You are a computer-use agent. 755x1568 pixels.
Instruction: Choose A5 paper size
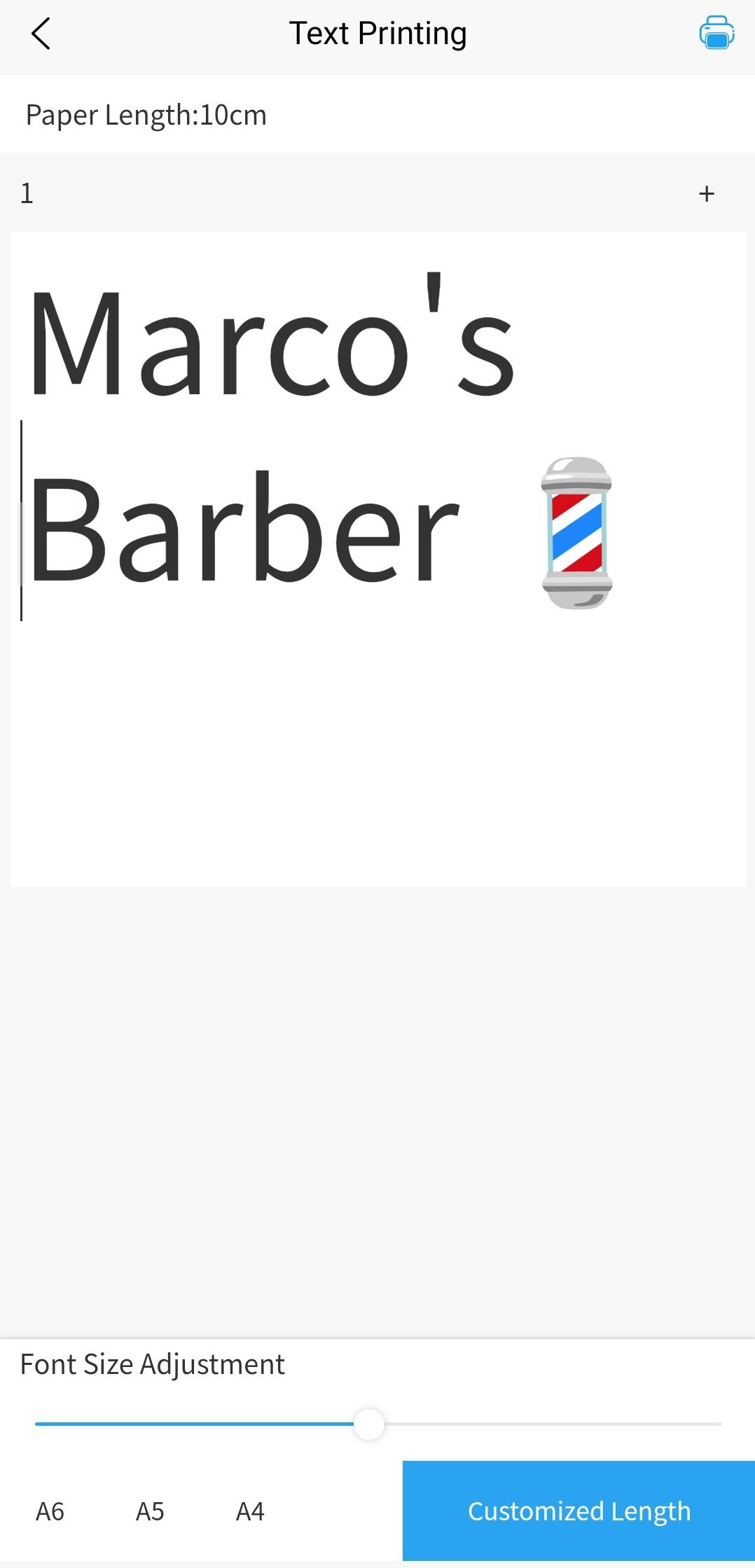(150, 1511)
